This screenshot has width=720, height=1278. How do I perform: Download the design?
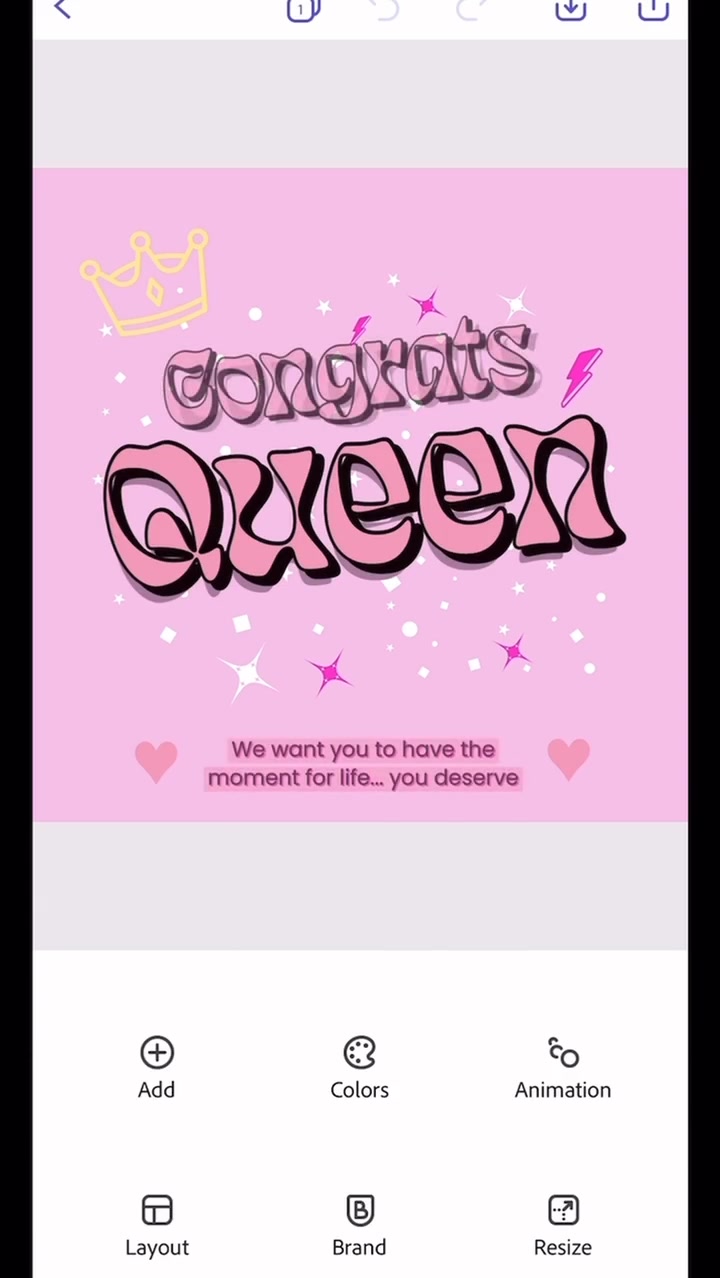pyautogui.click(x=570, y=10)
